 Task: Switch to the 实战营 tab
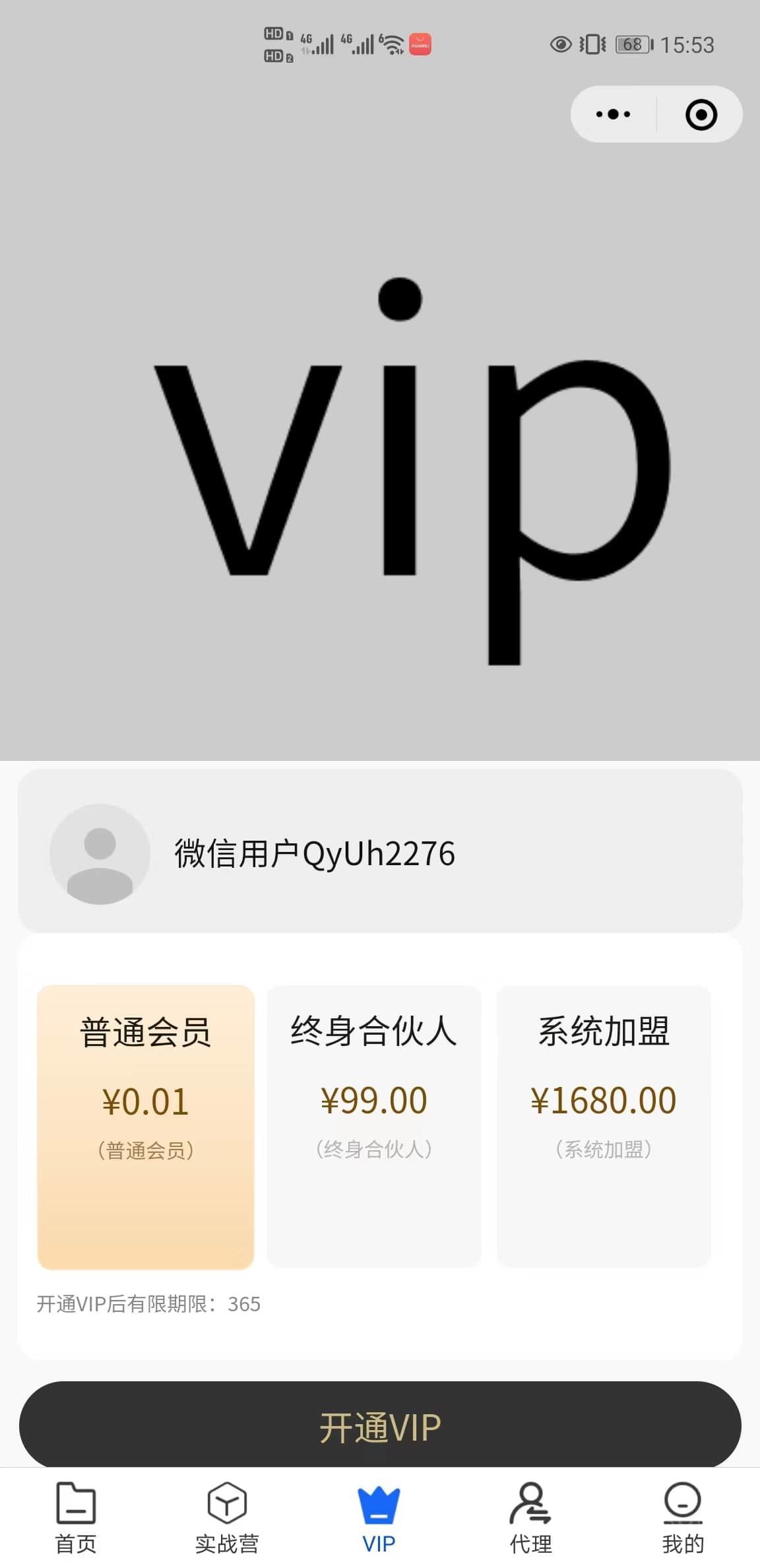227,1518
